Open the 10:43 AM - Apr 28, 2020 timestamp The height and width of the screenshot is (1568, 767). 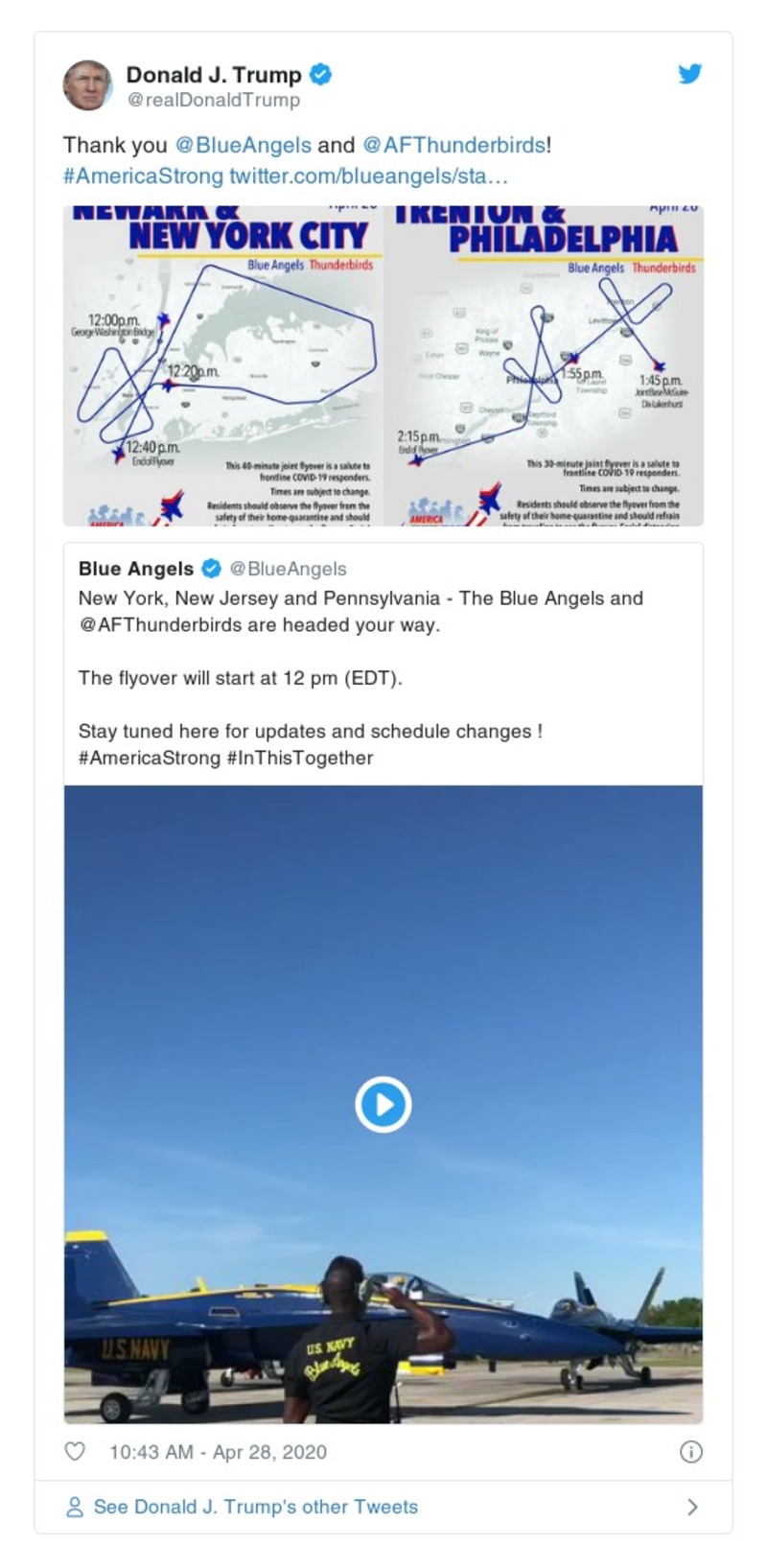pos(218,1452)
